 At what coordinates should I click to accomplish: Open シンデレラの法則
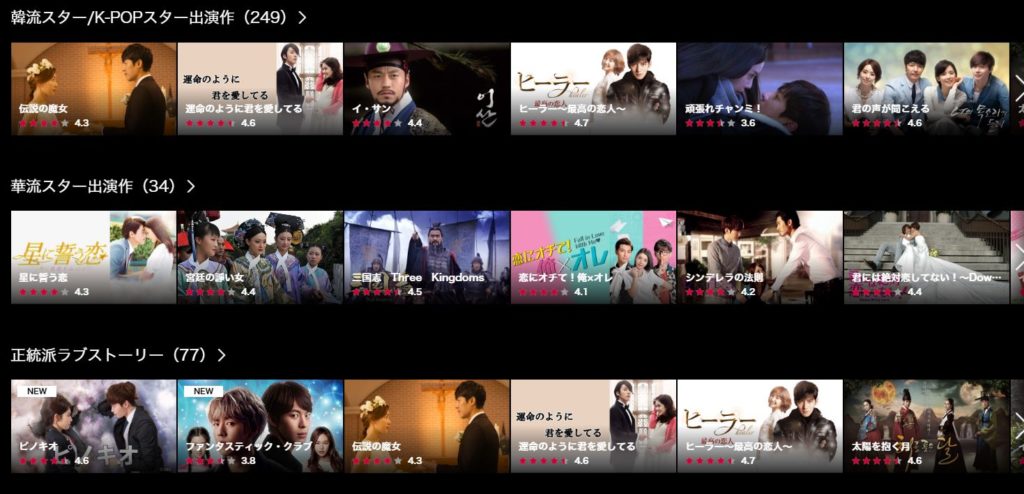click(759, 257)
